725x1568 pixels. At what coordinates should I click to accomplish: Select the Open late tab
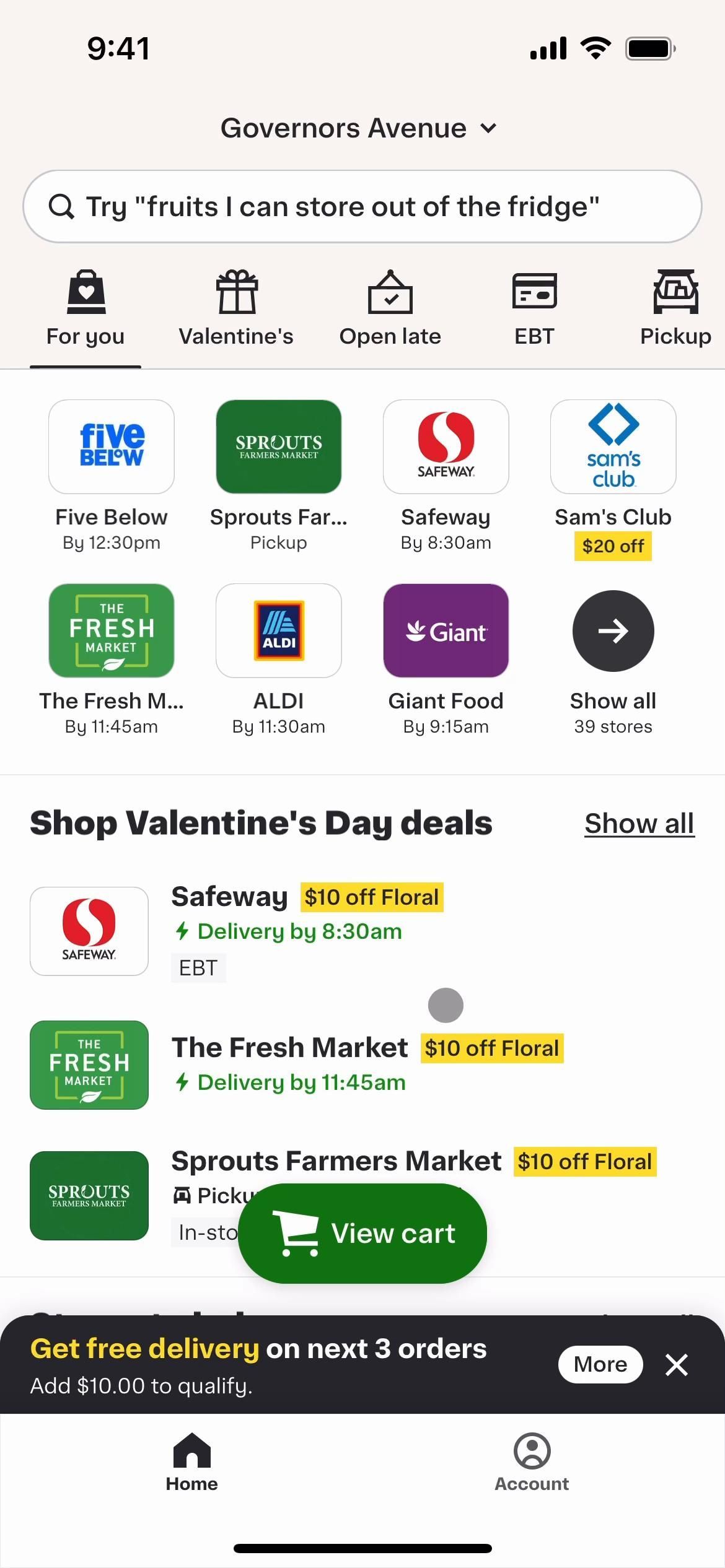click(x=390, y=308)
